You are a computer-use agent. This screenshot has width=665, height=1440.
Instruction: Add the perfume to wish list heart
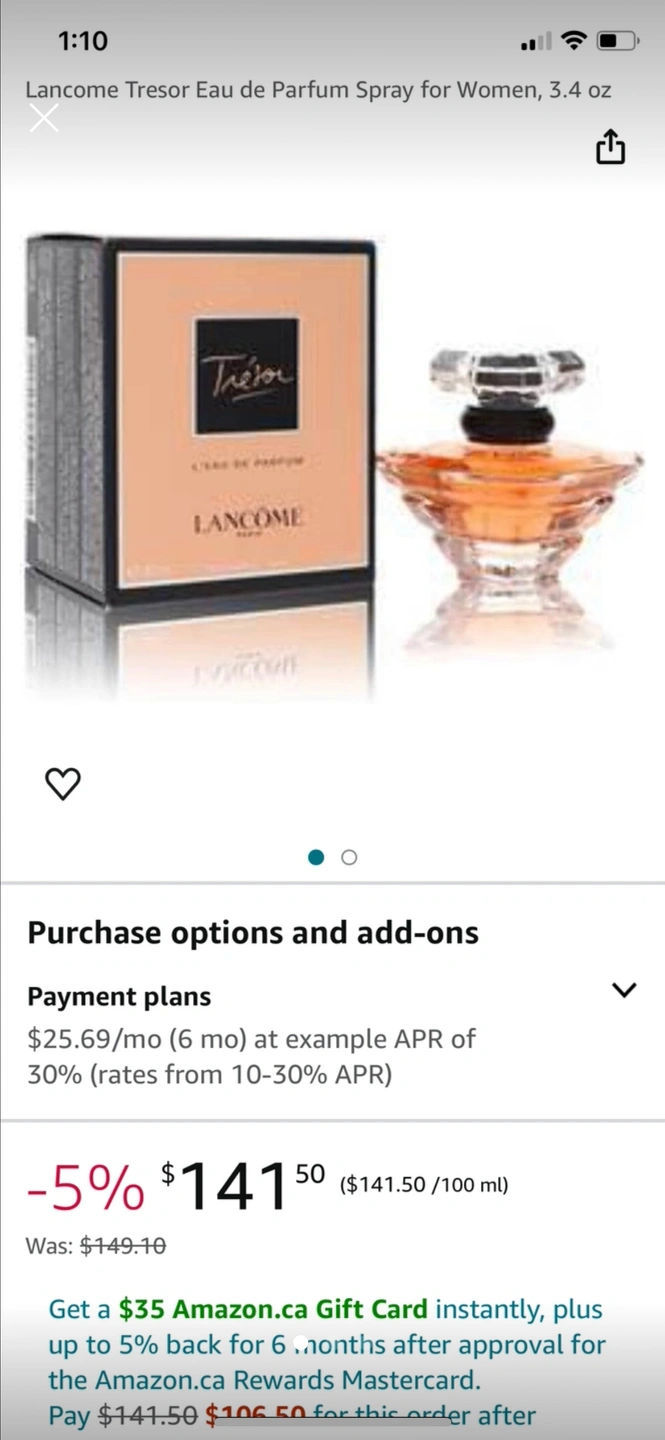point(63,784)
